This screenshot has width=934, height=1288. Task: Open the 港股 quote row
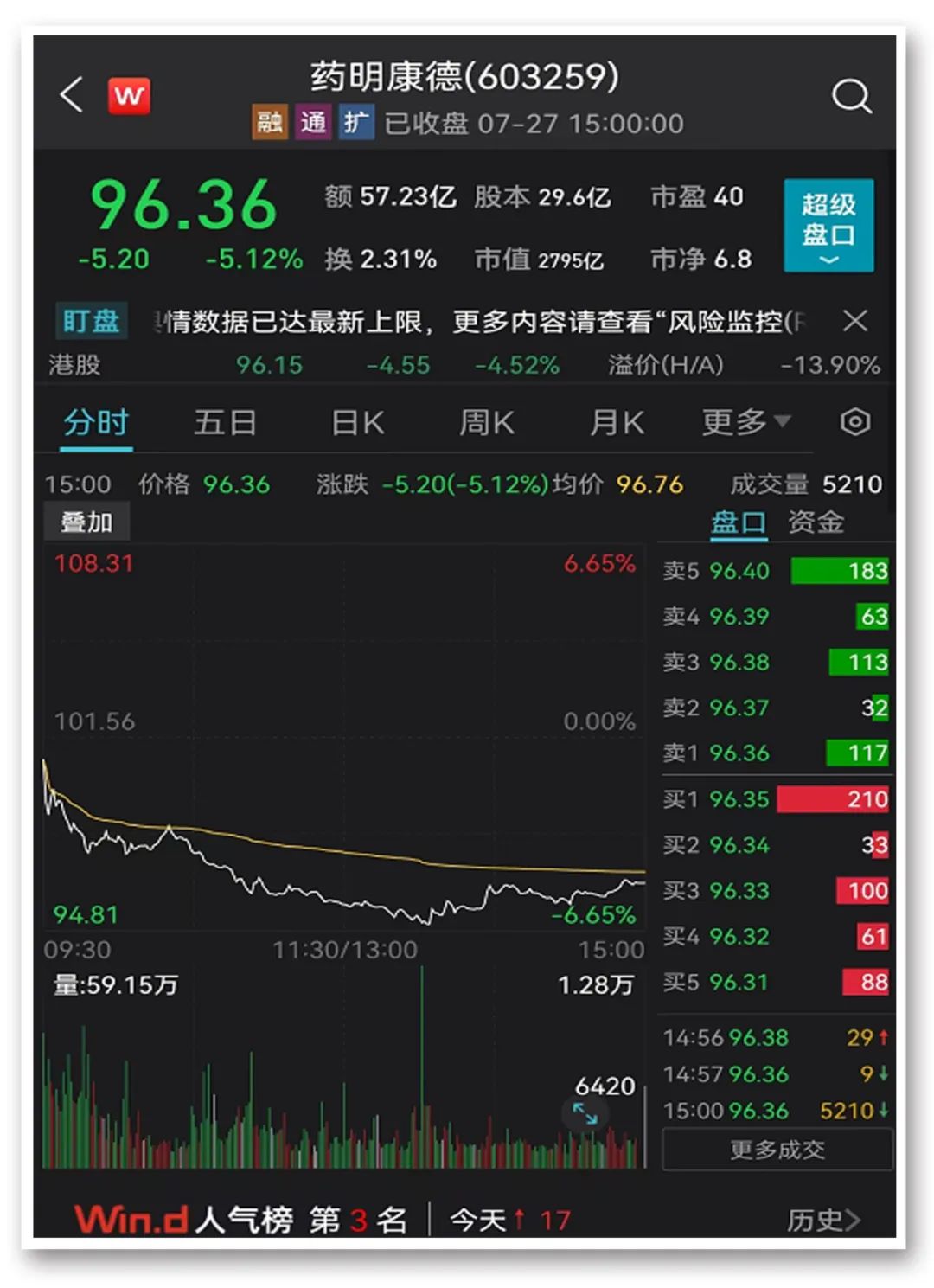tap(463, 365)
